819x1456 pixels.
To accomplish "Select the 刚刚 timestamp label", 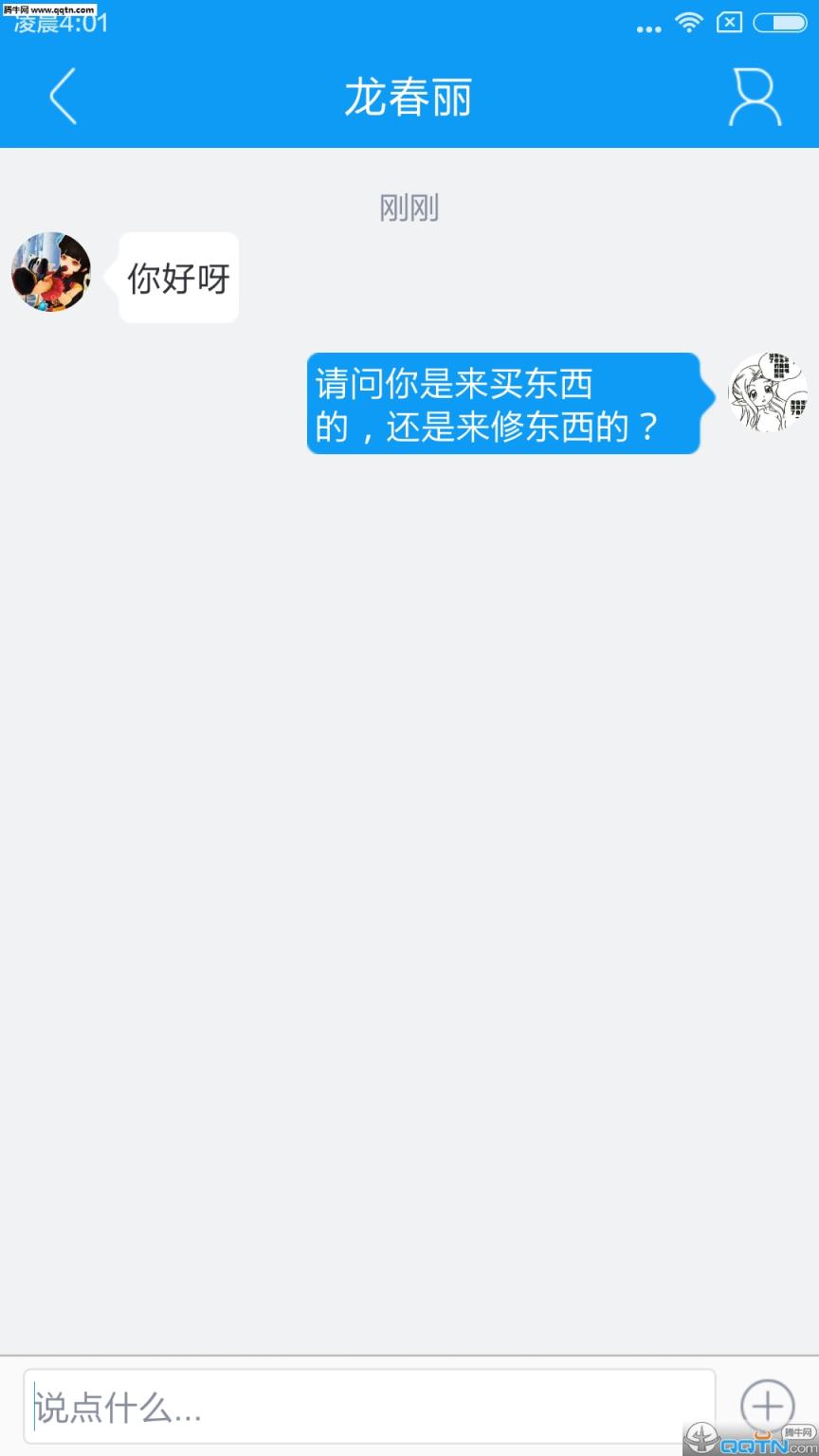I will point(408,209).
